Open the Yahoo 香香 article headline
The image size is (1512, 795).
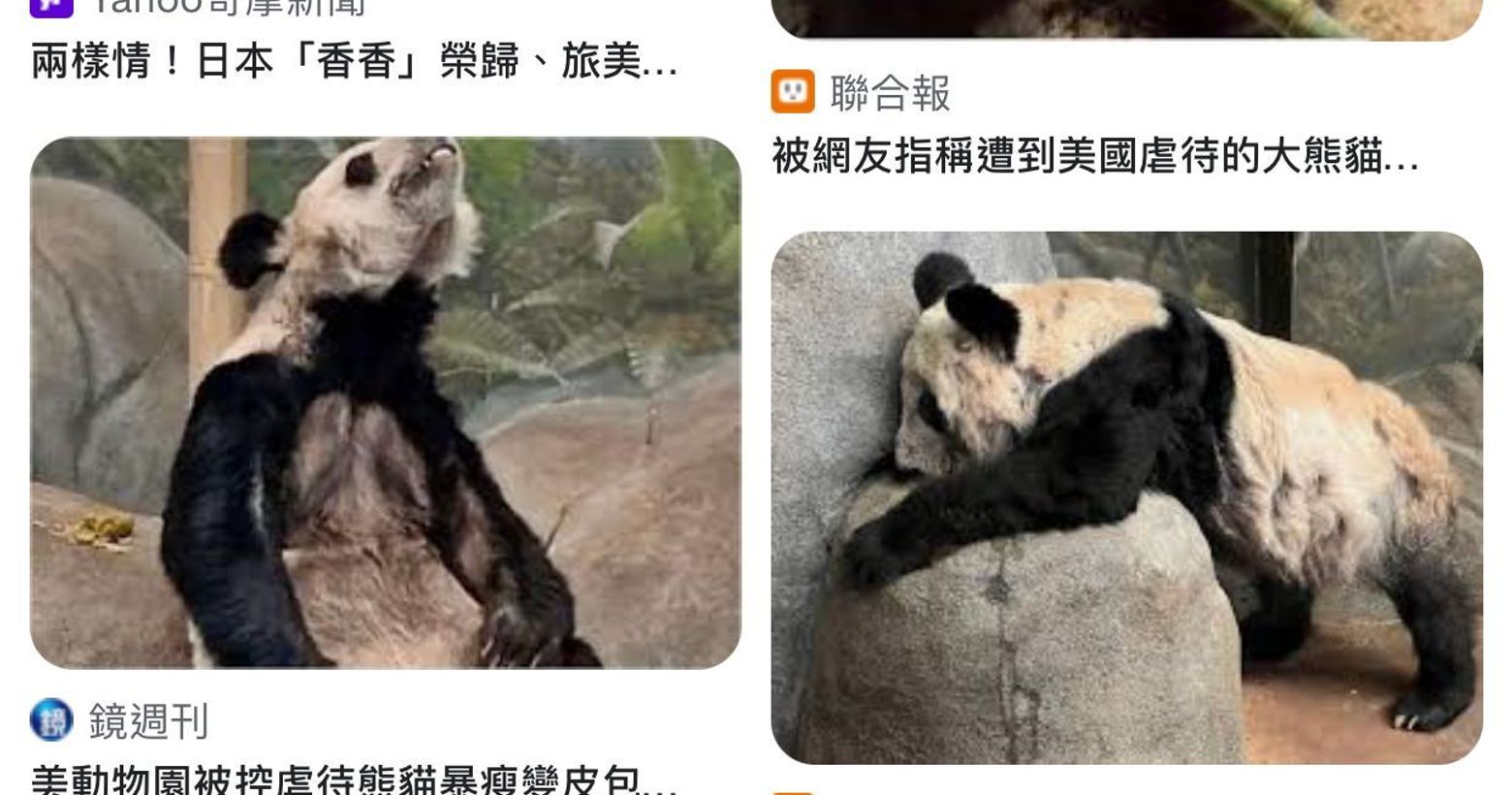[354, 62]
